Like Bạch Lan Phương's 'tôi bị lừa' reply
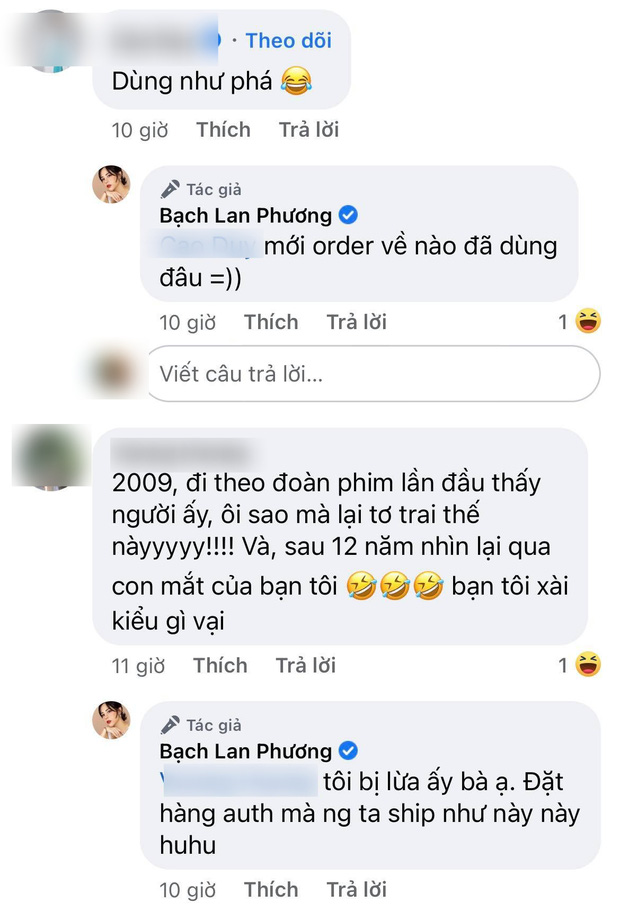Viewport: 620px width, 911px height. coord(271,889)
